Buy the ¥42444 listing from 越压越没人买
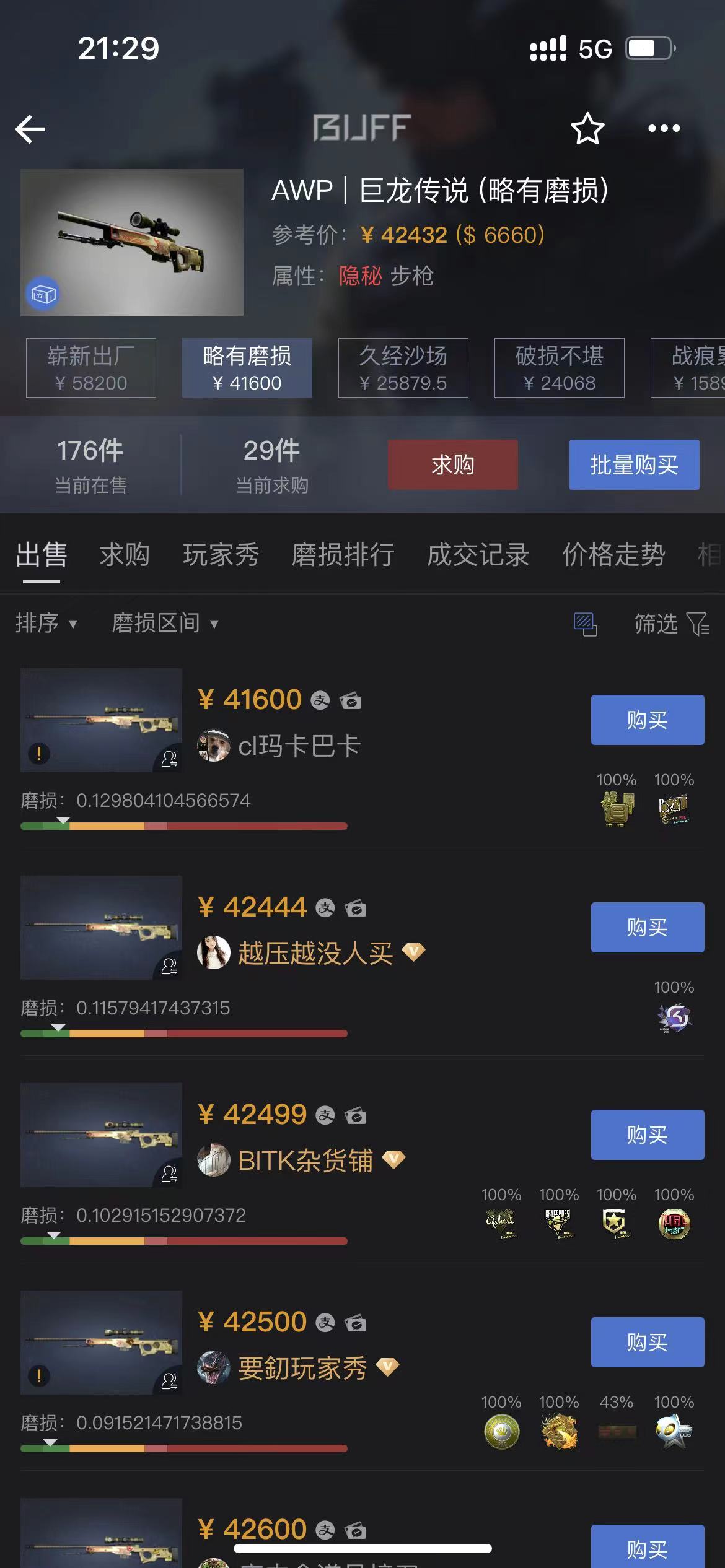 coord(647,927)
